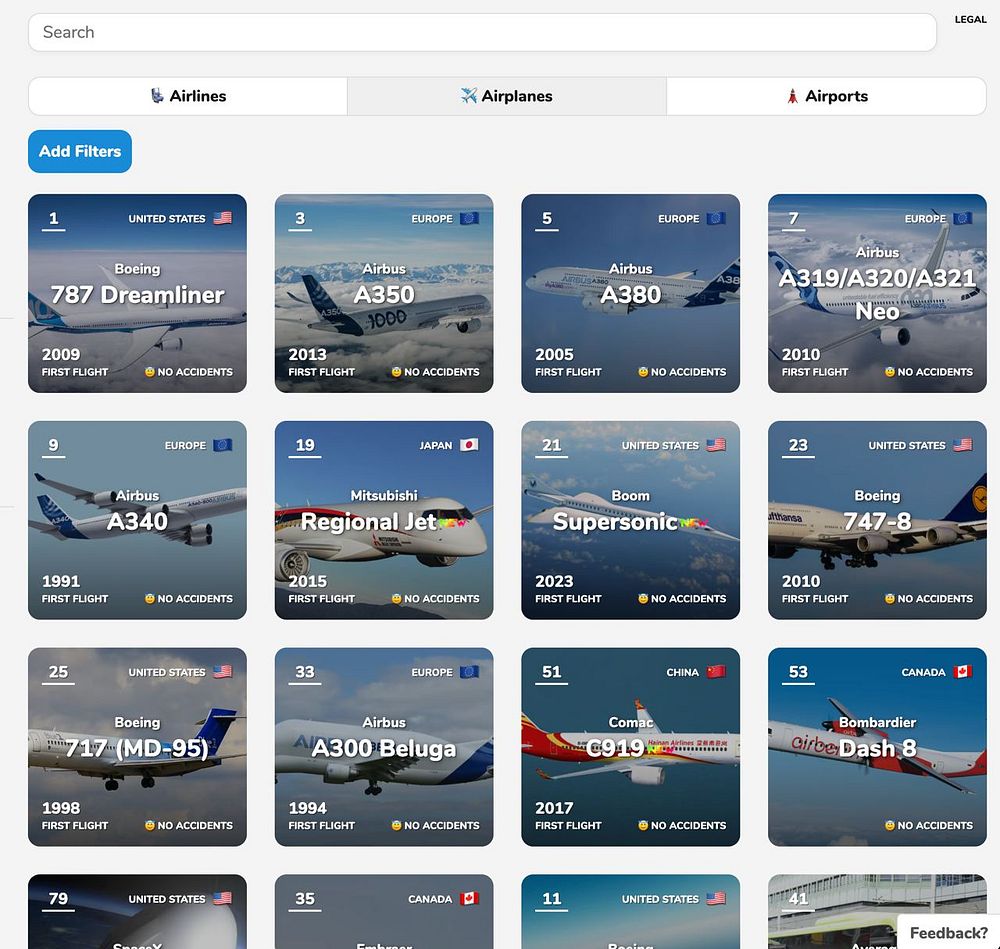The image size is (1000, 949).
Task: View the Boom Supersonic card
Action: [630, 520]
